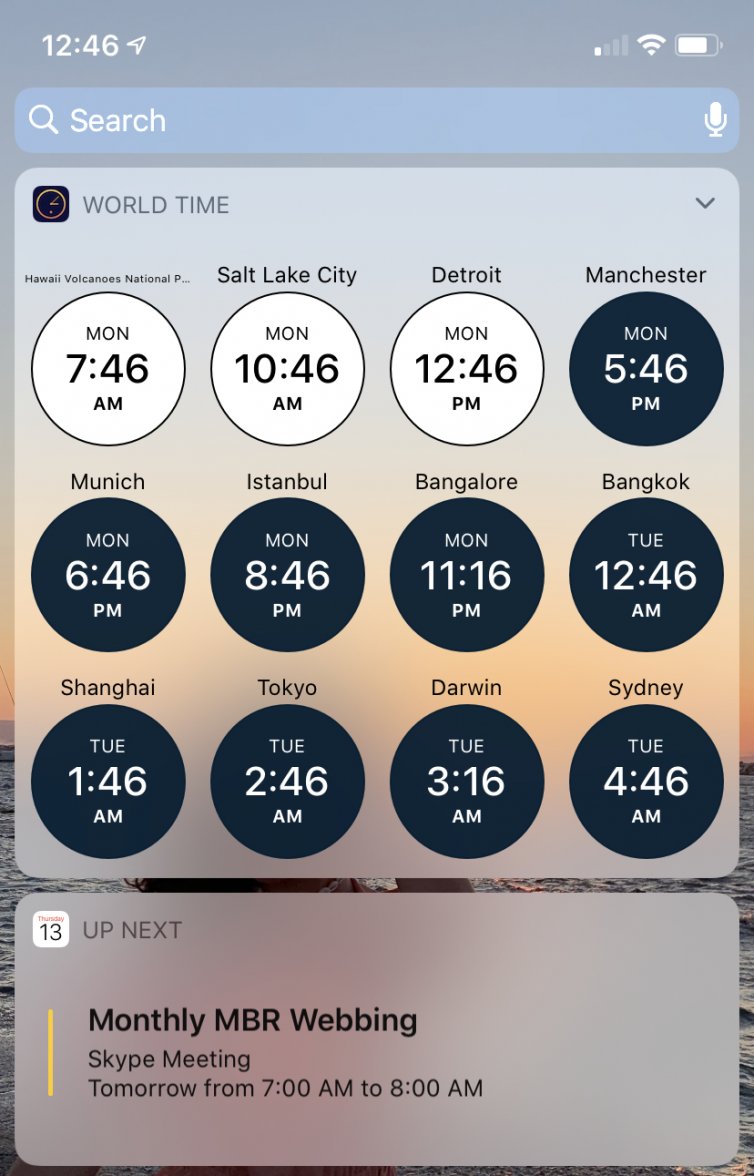Collapse the World Time widget chevron
754x1176 pixels.
pyautogui.click(x=705, y=203)
